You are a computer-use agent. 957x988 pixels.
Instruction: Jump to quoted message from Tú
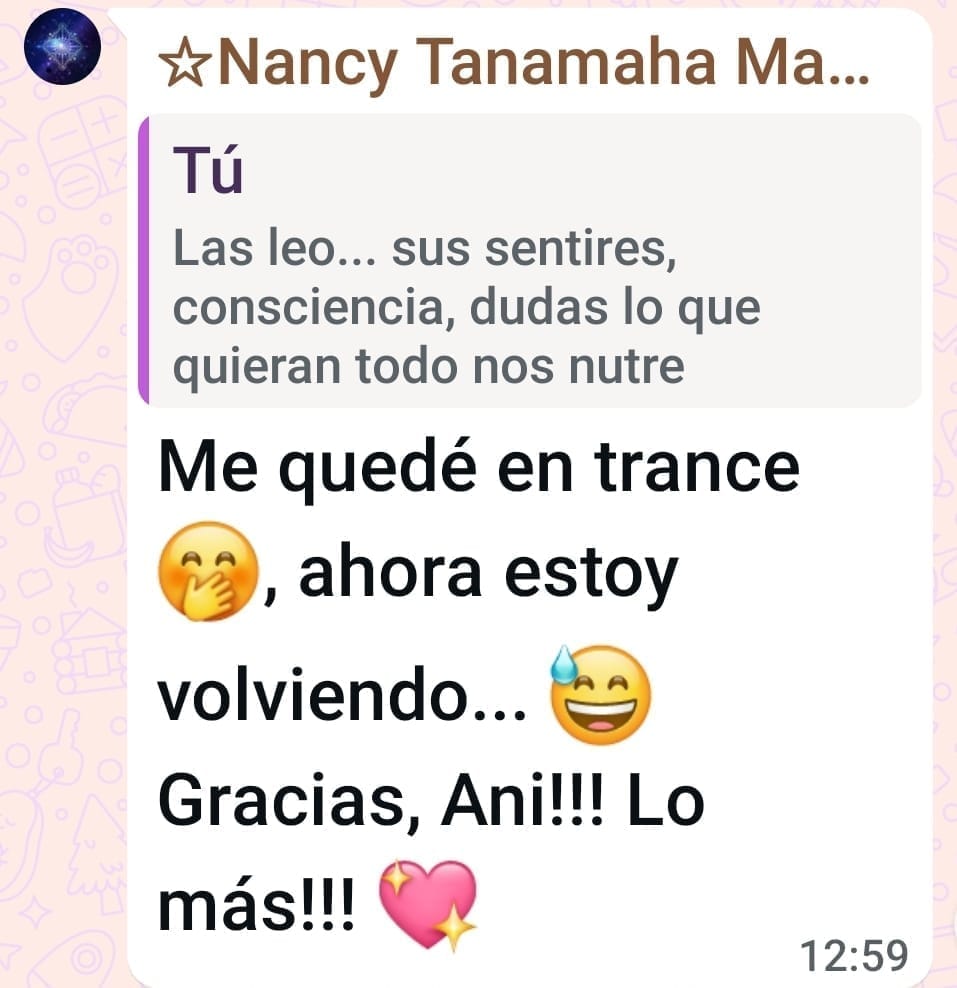pyautogui.click(x=530, y=262)
